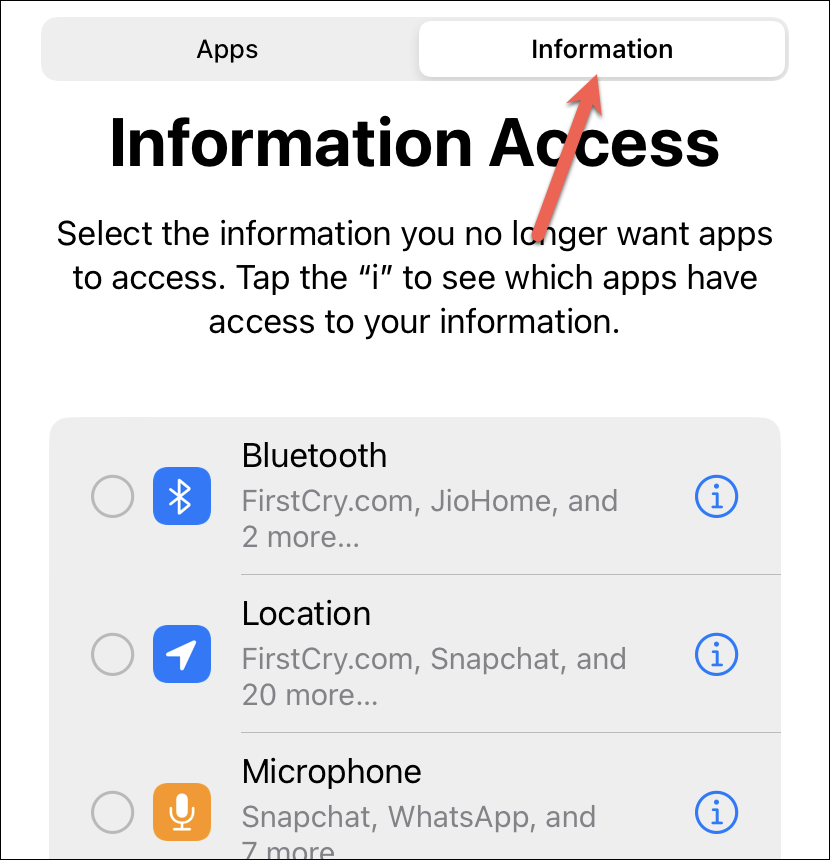Select the Bluetooth access checkbox
Viewport: 830px width, 860px height.
point(112,497)
